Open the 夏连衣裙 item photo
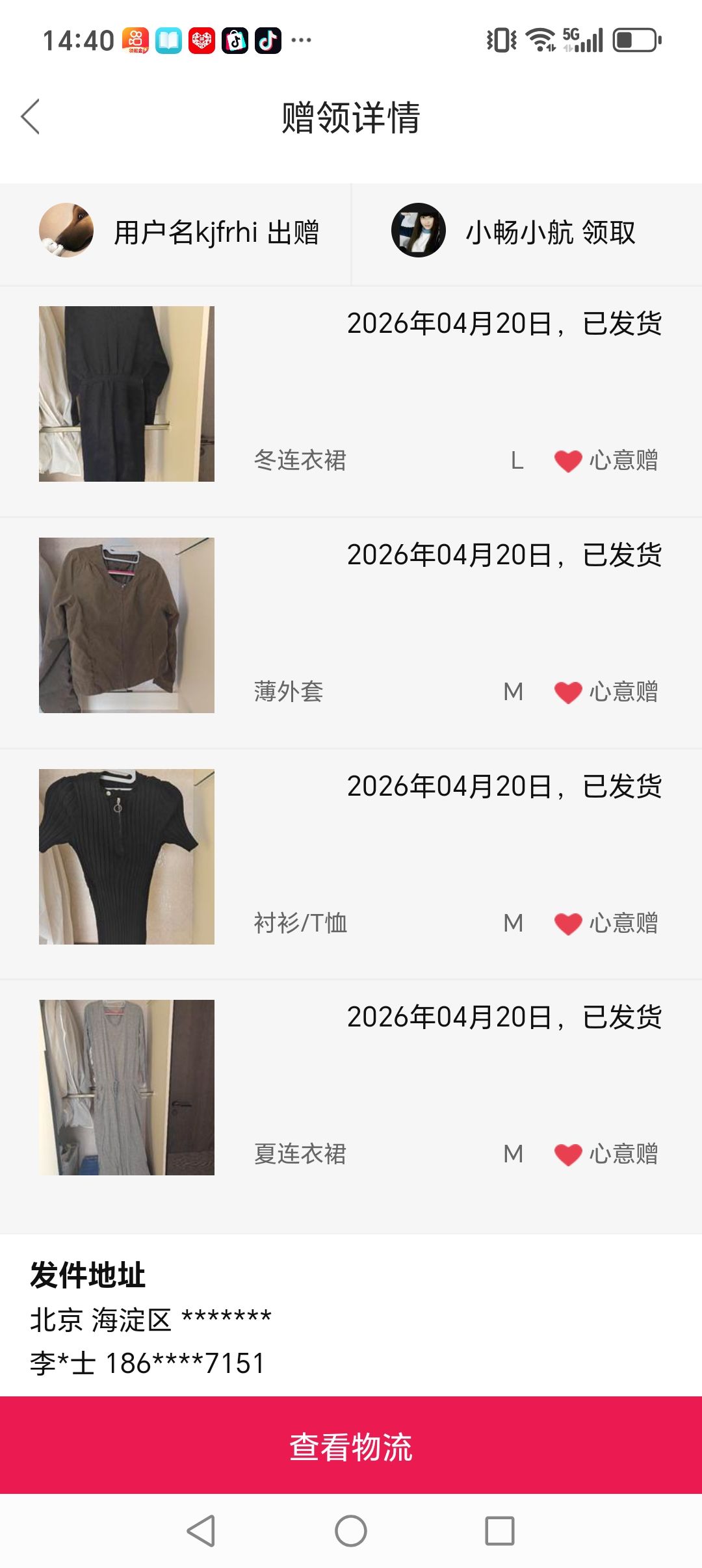702x1568 pixels. tap(127, 1088)
